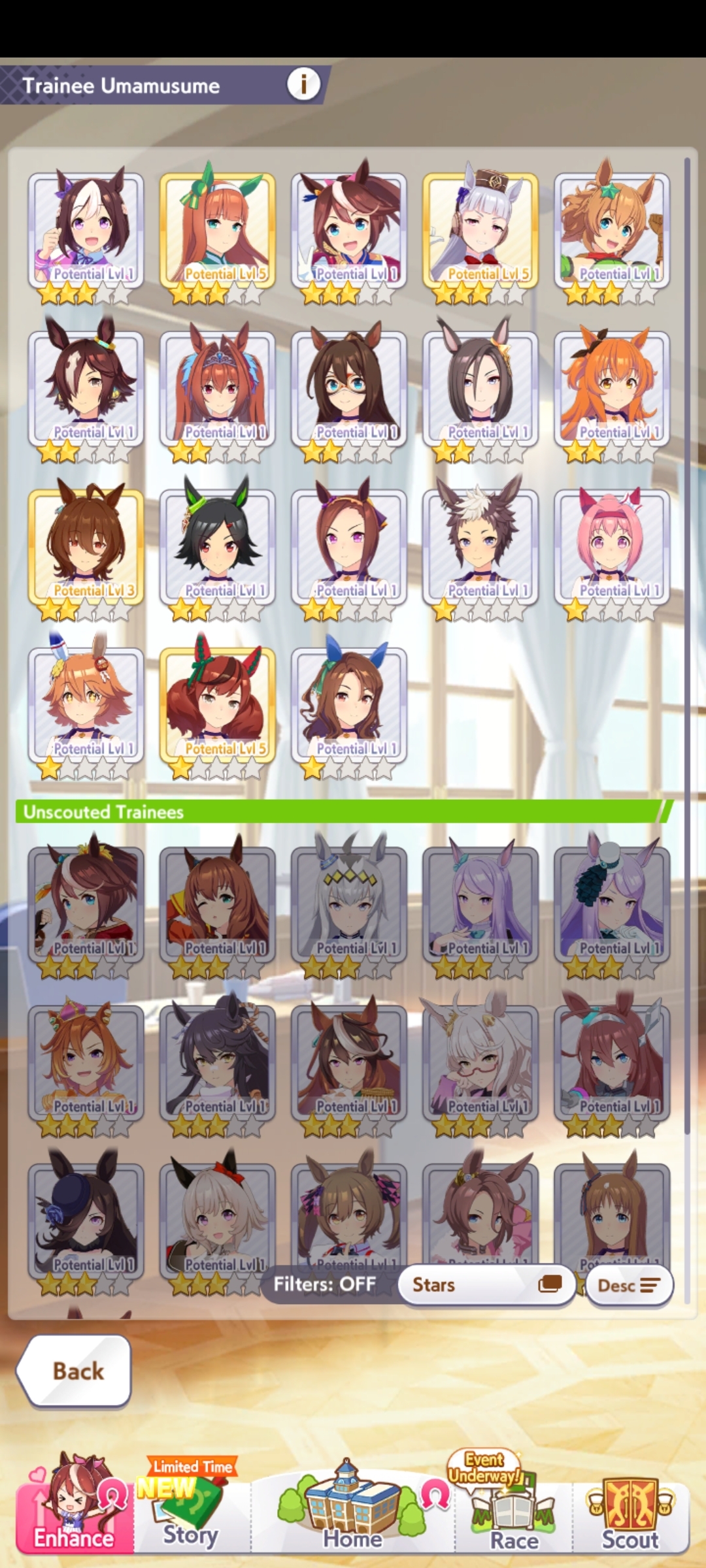Open the unscouted trainee with navy rose hat
Screen dimensions: 706x1568
coord(86,1220)
